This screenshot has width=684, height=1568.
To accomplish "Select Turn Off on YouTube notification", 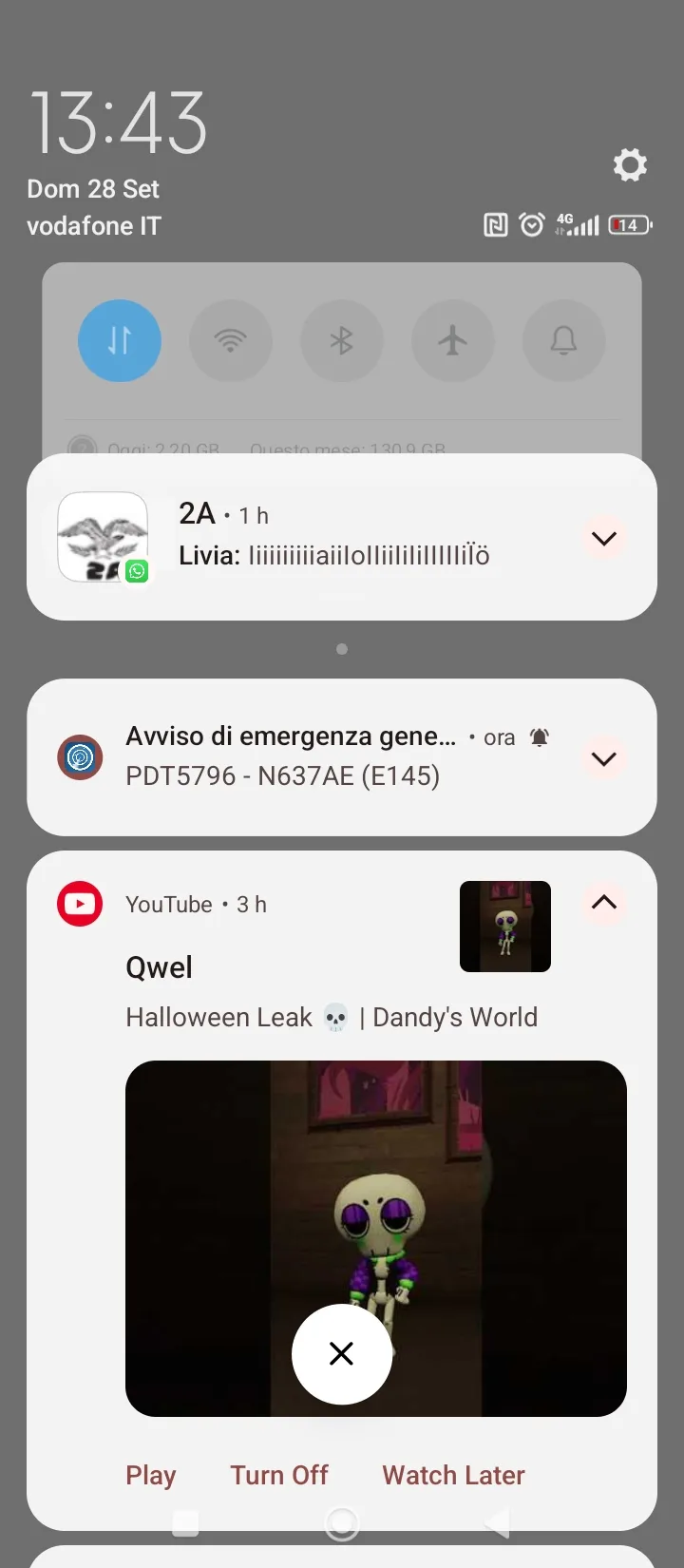I will (x=278, y=1475).
